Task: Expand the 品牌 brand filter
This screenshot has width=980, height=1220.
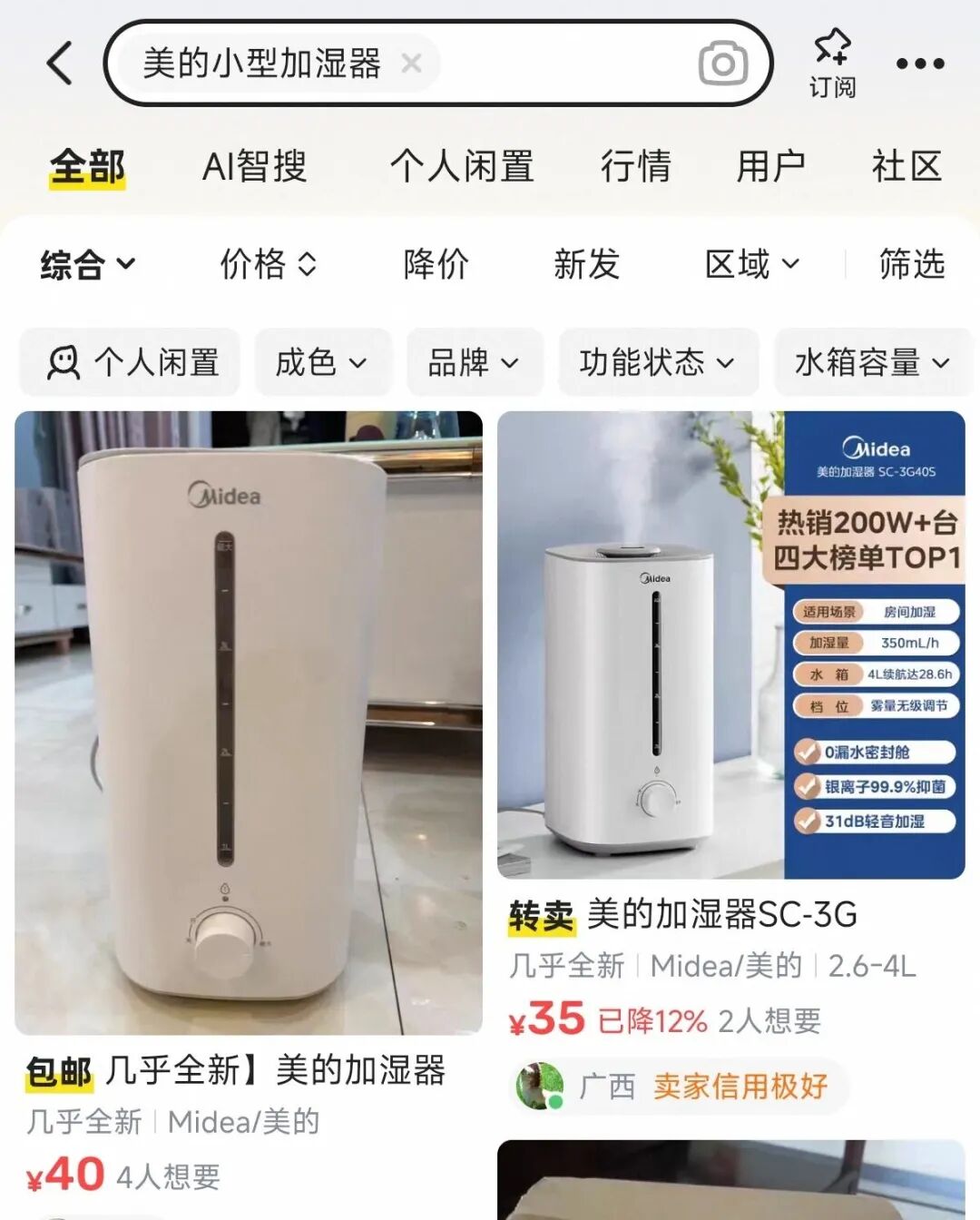Action: click(474, 363)
